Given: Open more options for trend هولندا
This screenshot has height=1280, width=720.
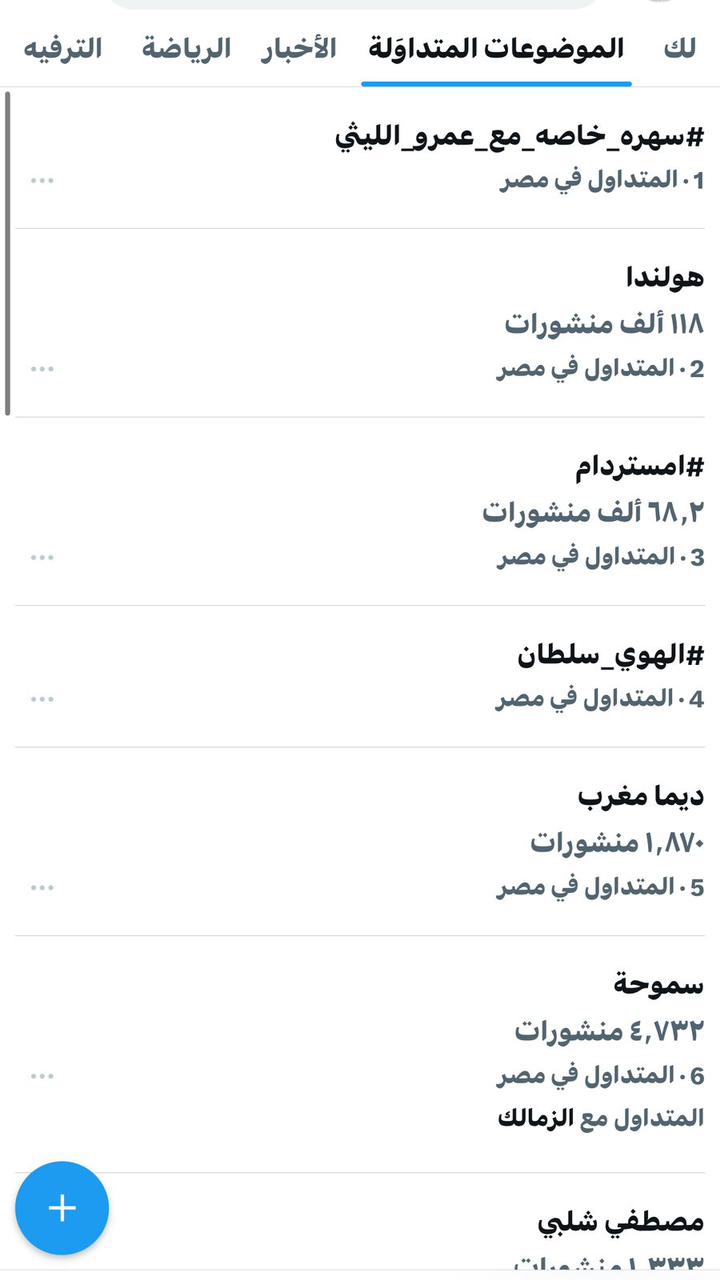Looking at the screenshot, I should (42, 369).
